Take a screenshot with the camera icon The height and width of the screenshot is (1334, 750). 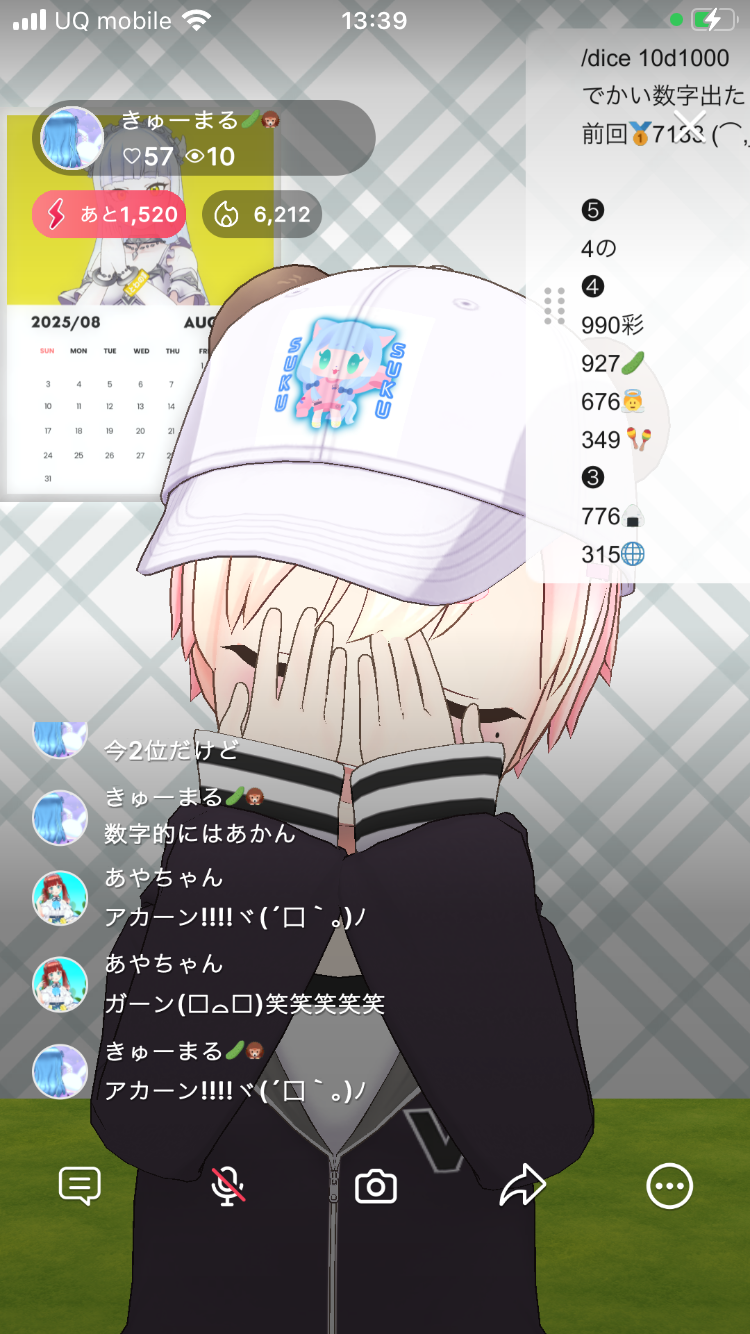(x=376, y=1186)
